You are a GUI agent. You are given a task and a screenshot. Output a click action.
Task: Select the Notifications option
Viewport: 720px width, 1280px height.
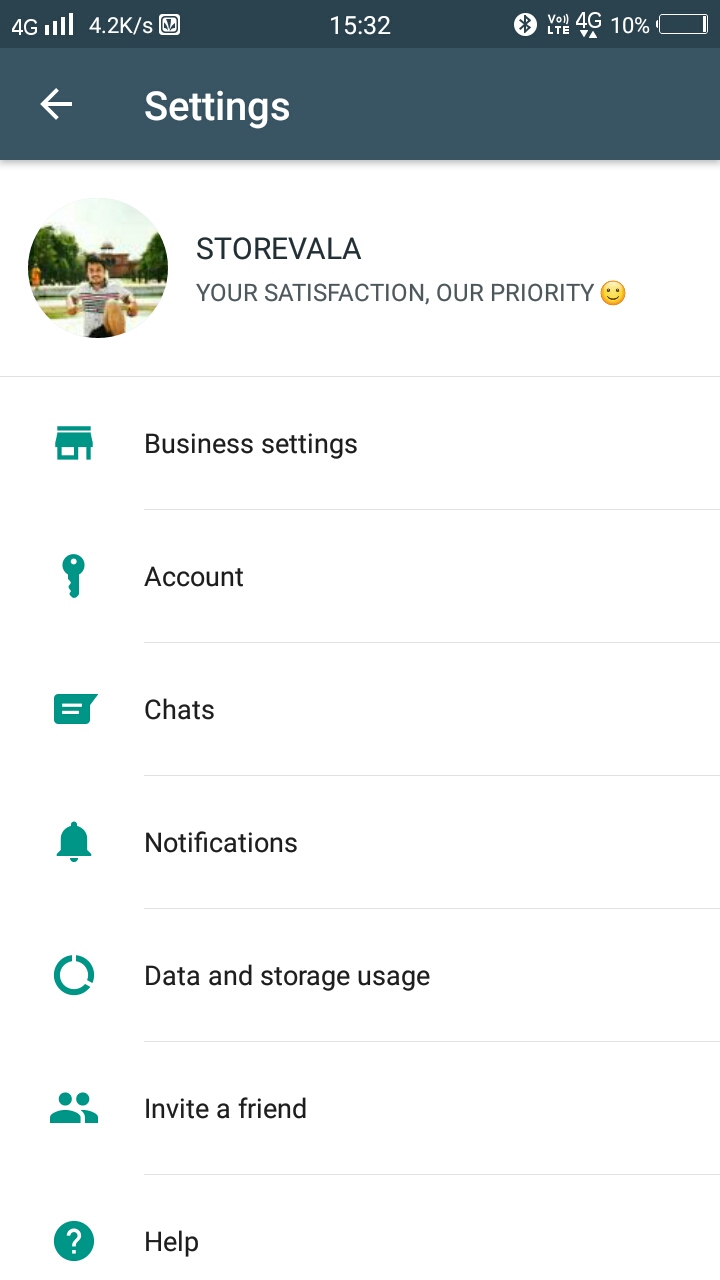point(221,843)
